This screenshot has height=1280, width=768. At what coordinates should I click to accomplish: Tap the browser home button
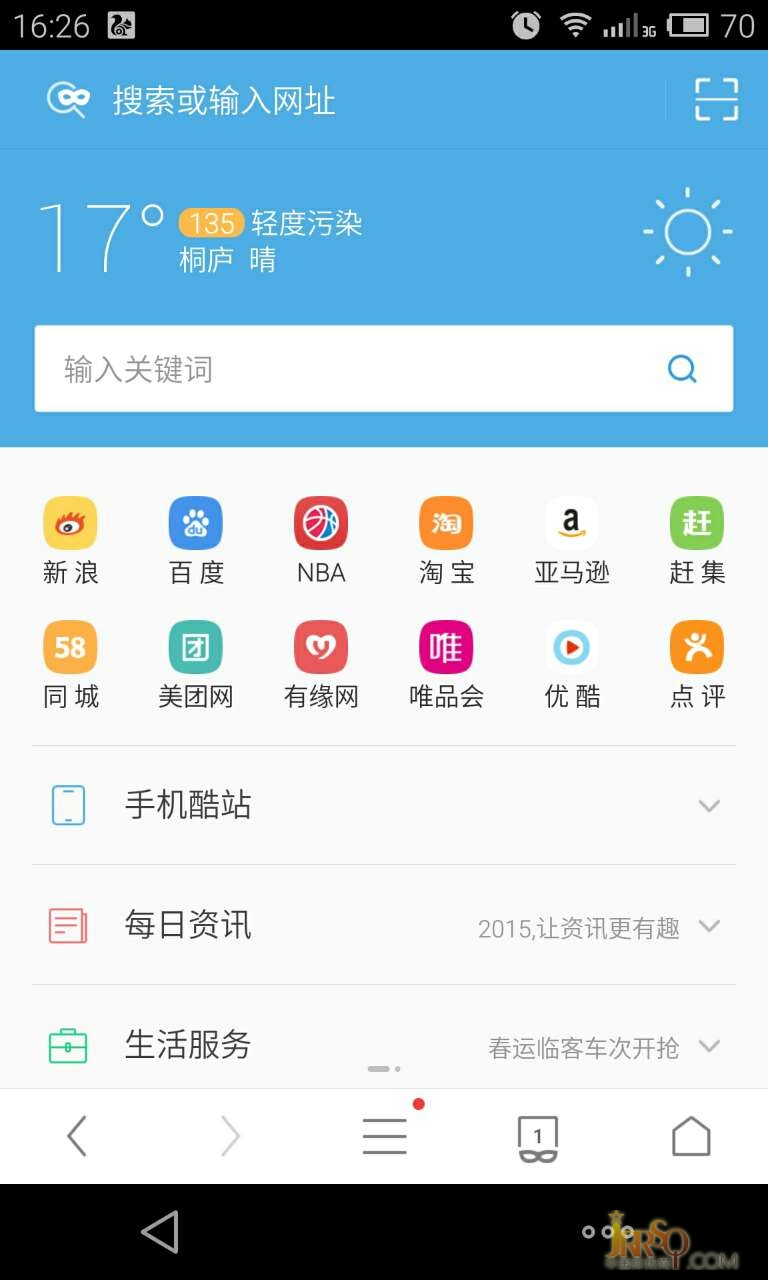click(691, 1136)
